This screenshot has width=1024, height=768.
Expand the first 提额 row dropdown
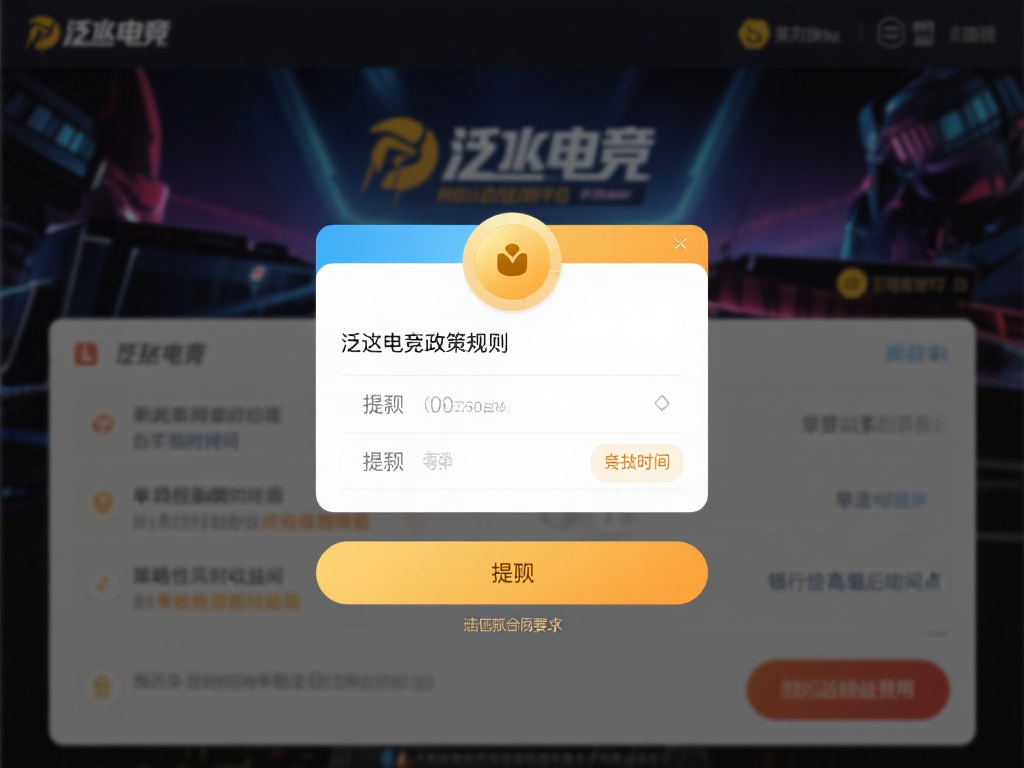661,404
